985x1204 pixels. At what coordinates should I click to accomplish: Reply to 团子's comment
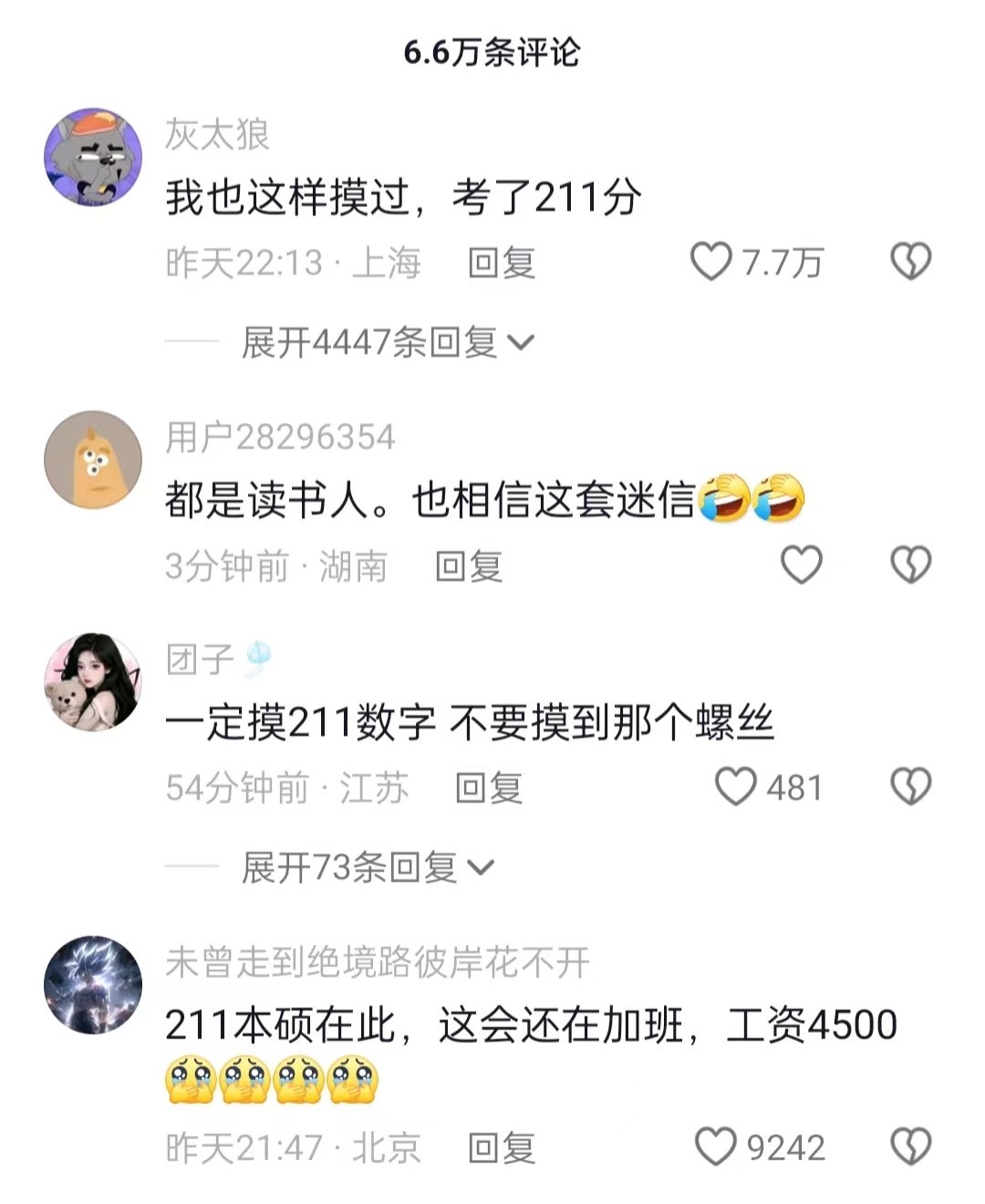[x=489, y=788]
